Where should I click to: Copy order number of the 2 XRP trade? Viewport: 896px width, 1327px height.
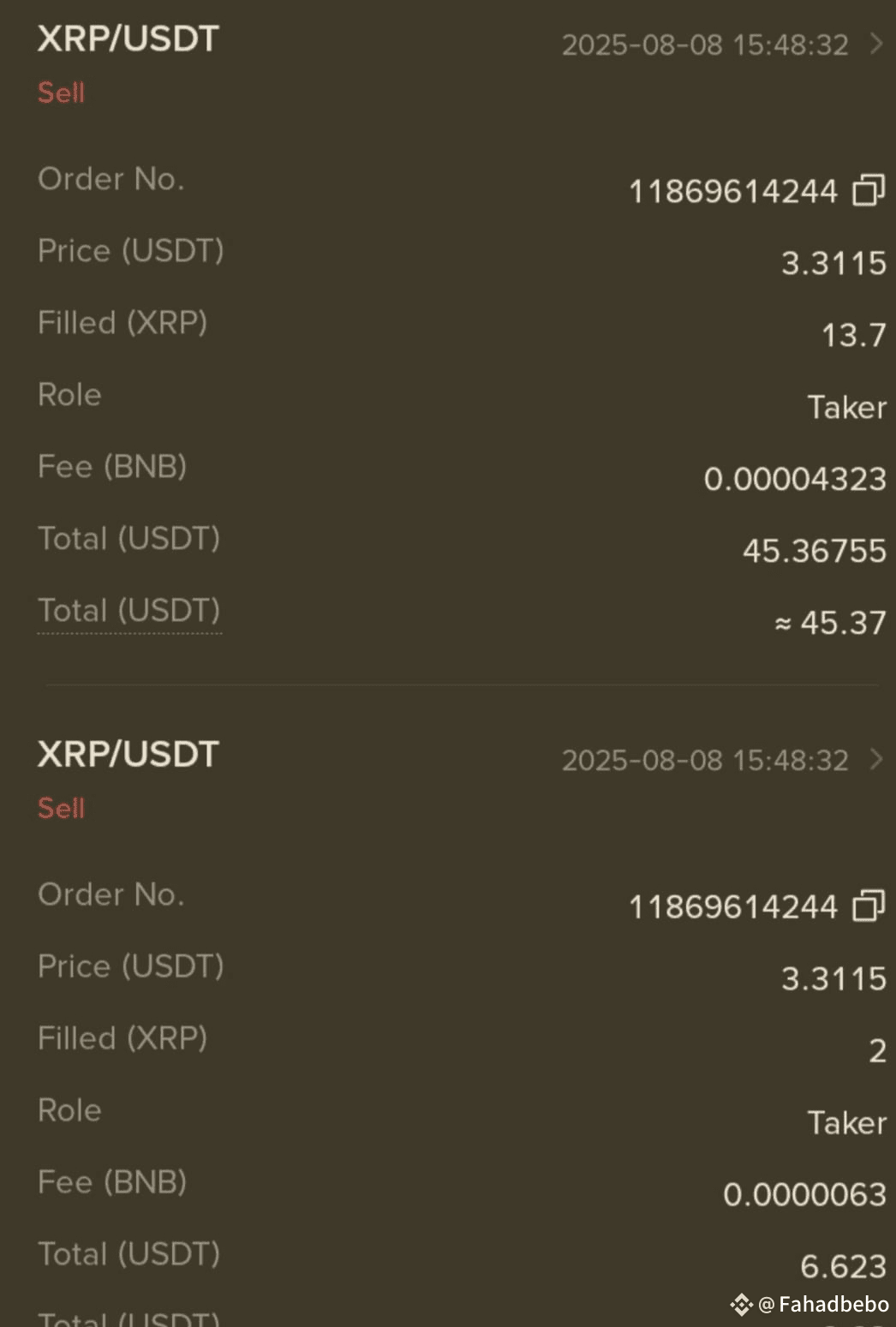[x=869, y=906]
